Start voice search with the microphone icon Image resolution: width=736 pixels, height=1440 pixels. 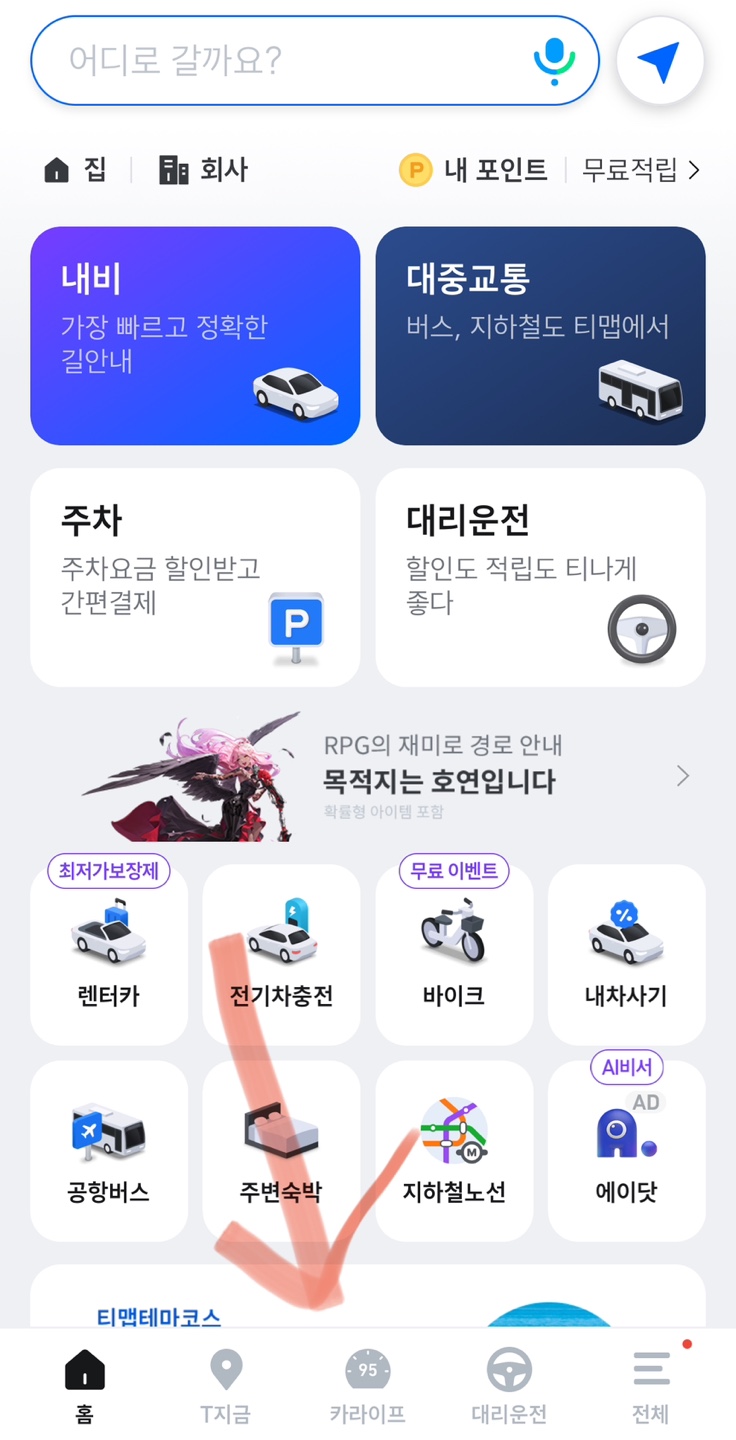point(554,61)
